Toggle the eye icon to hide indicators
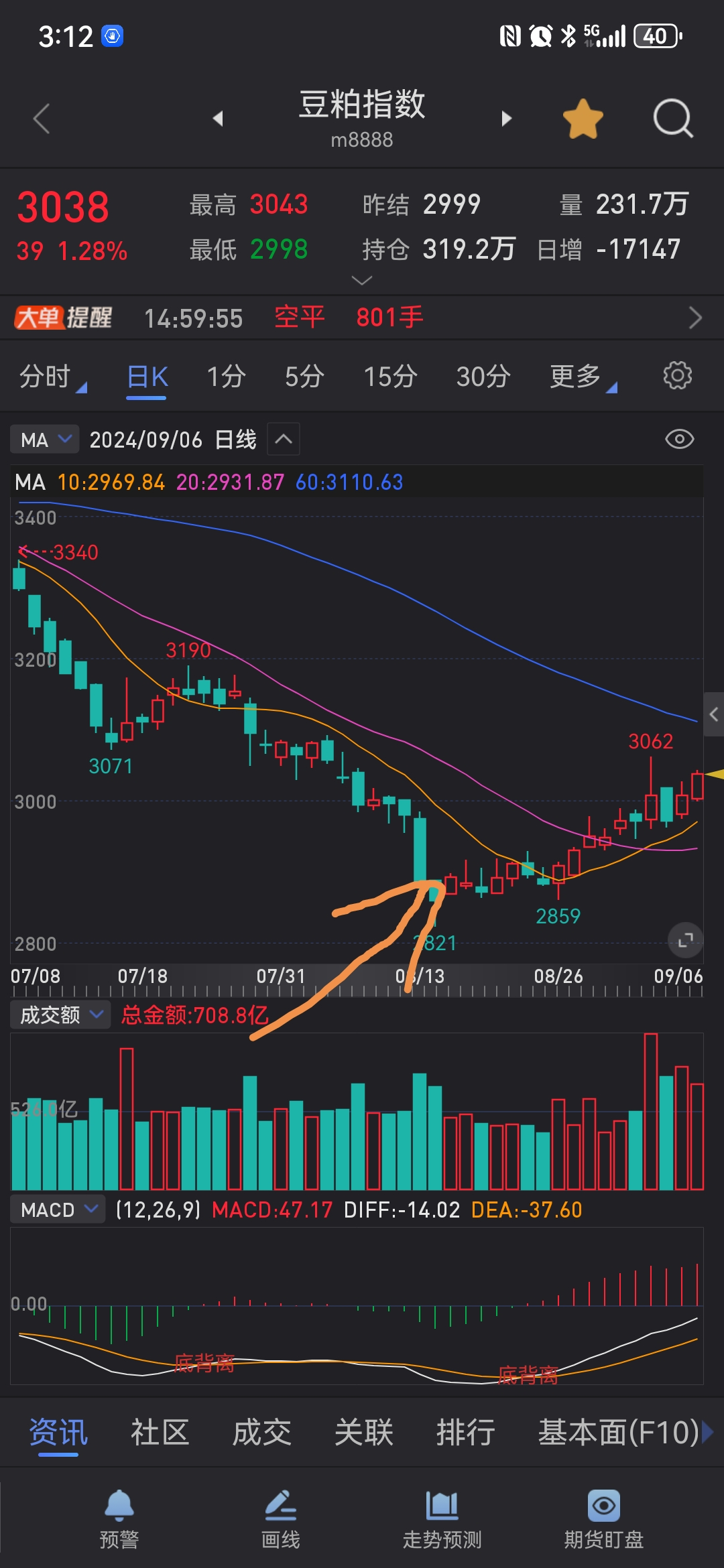The height and width of the screenshot is (1568, 724). point(679,439)
